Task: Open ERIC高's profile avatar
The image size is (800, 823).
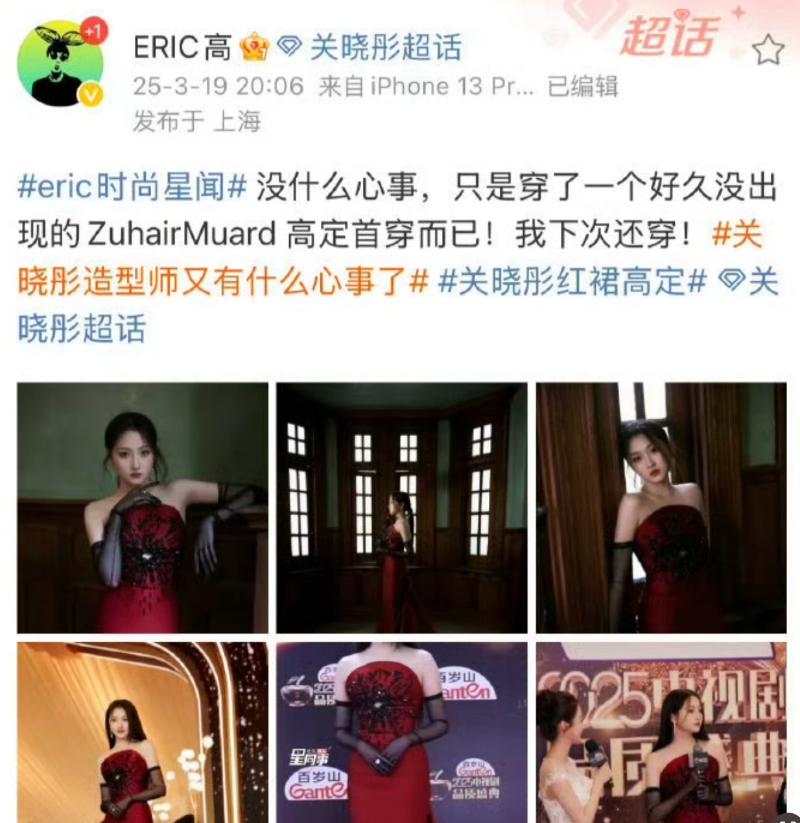Action: tap(60, 63)
